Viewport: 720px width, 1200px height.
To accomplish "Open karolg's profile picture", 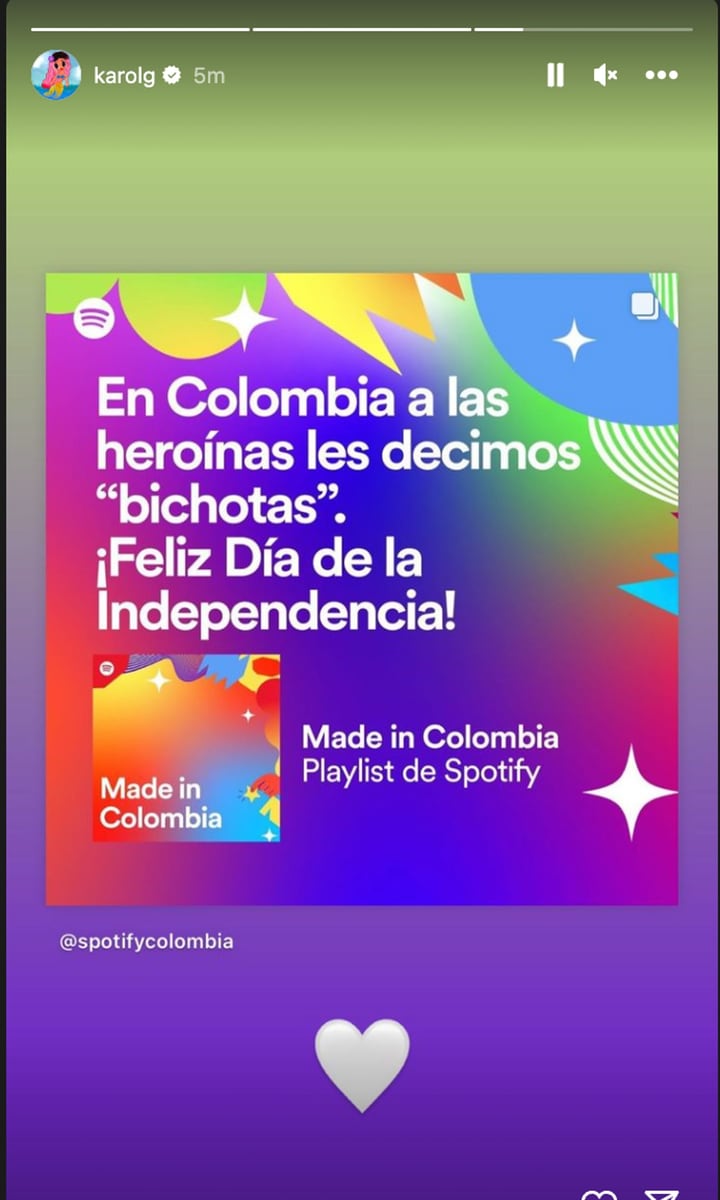I will [56, 76].
